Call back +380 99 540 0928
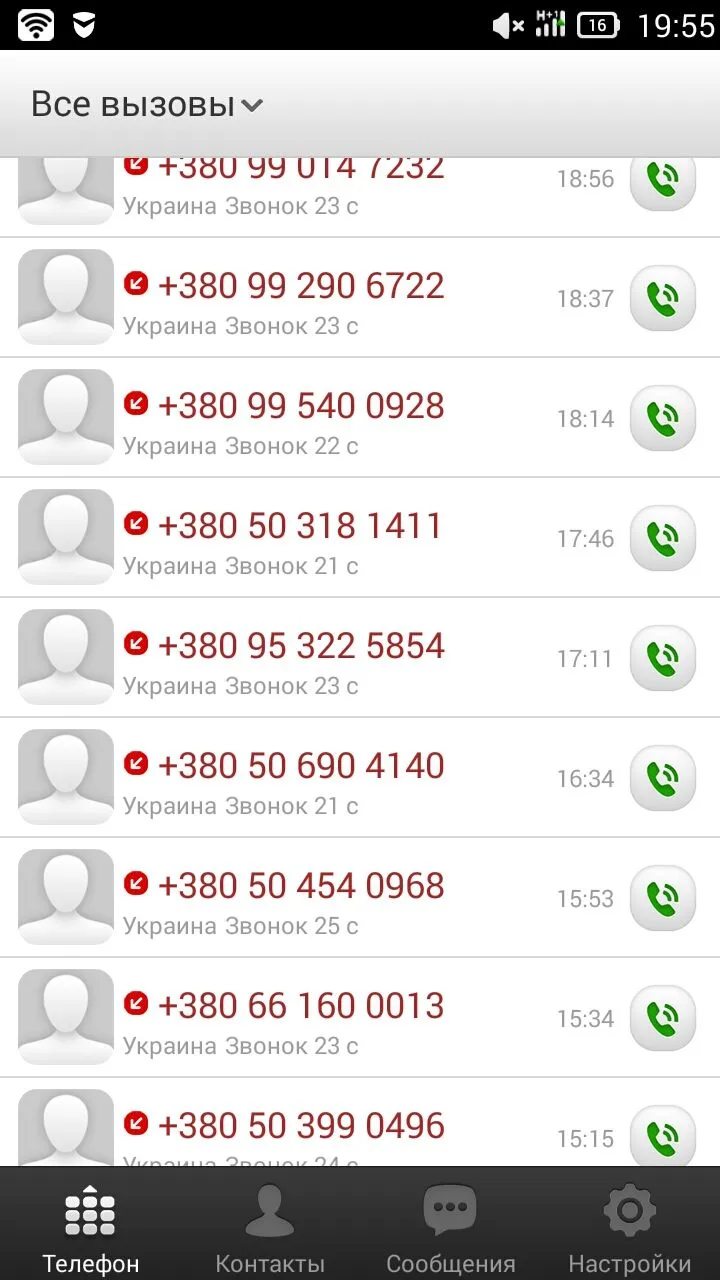Image resolution: width=720 pixels, height=1280 pixels. (x=662, y=418)
